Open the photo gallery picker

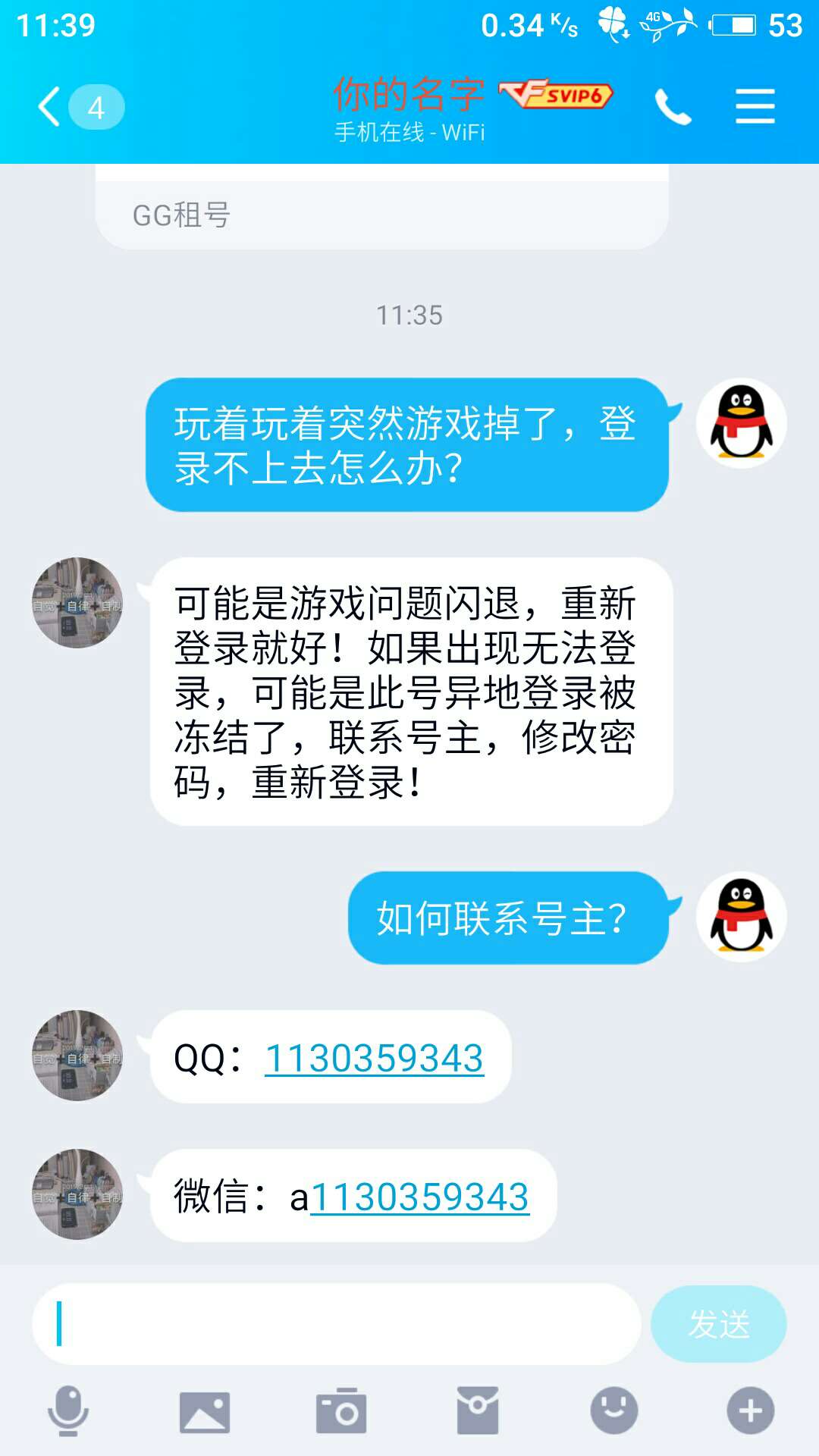tap(205, 1410)
